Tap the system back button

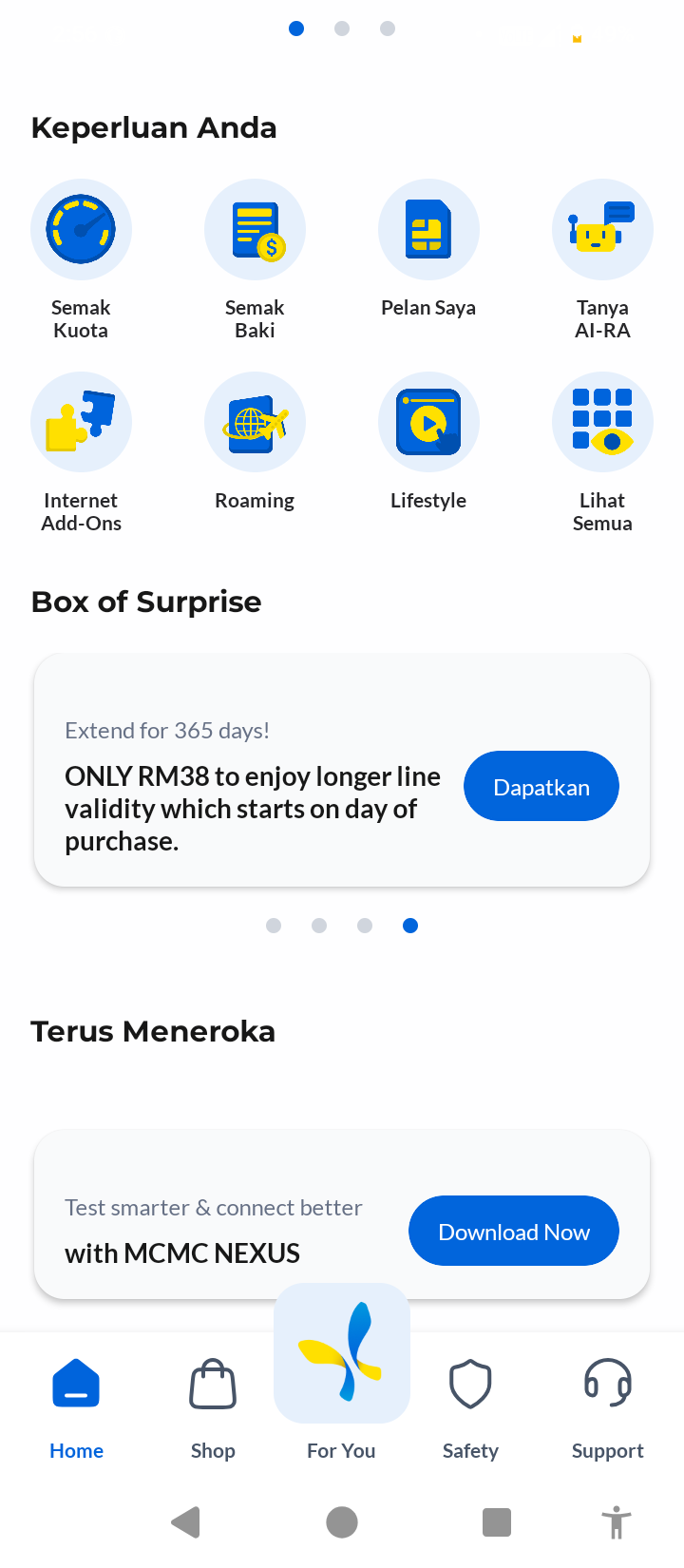click(x=186, y=1522)
